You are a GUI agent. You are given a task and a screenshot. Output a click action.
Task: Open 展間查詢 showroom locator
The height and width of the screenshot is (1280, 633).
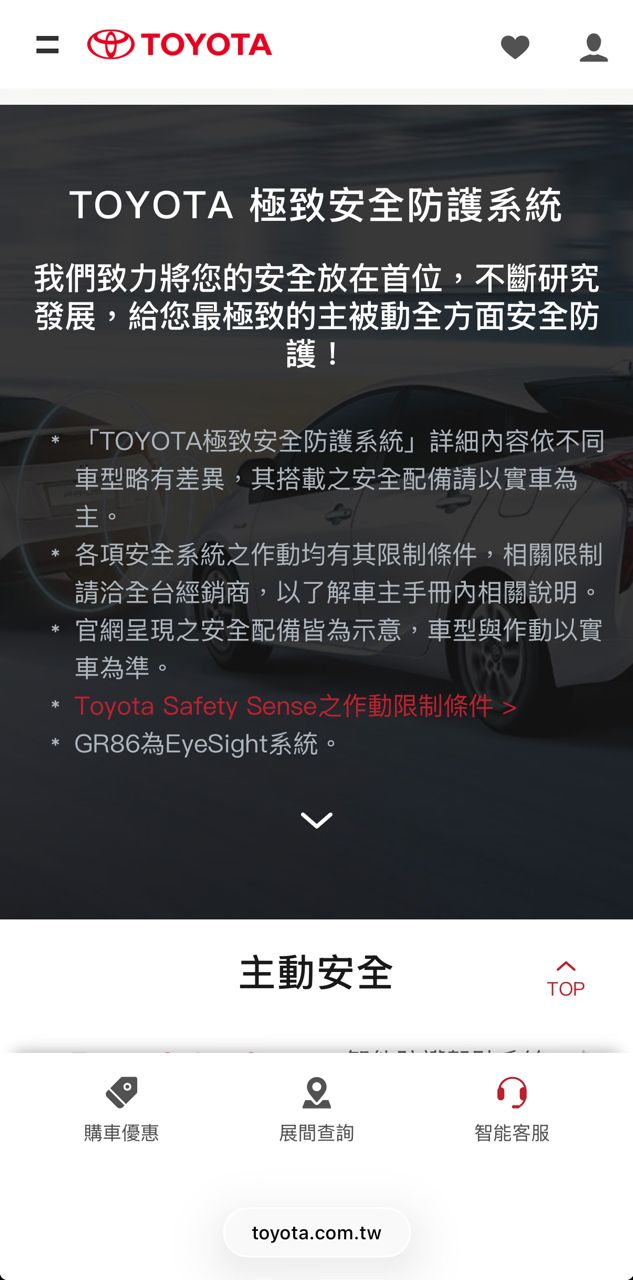[316, 1110]
